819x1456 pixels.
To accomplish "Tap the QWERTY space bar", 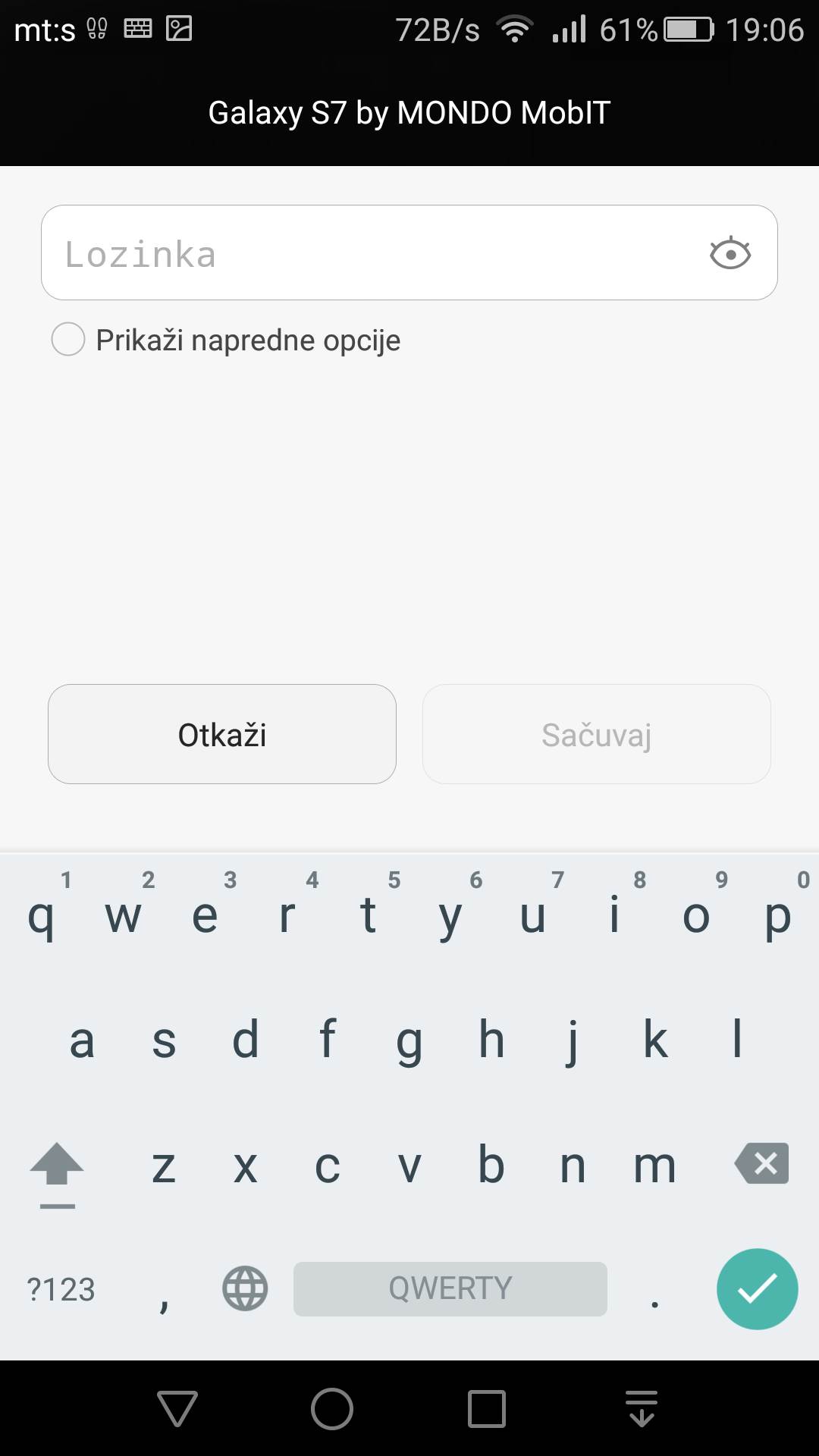I will click(x=450, y=1288).
